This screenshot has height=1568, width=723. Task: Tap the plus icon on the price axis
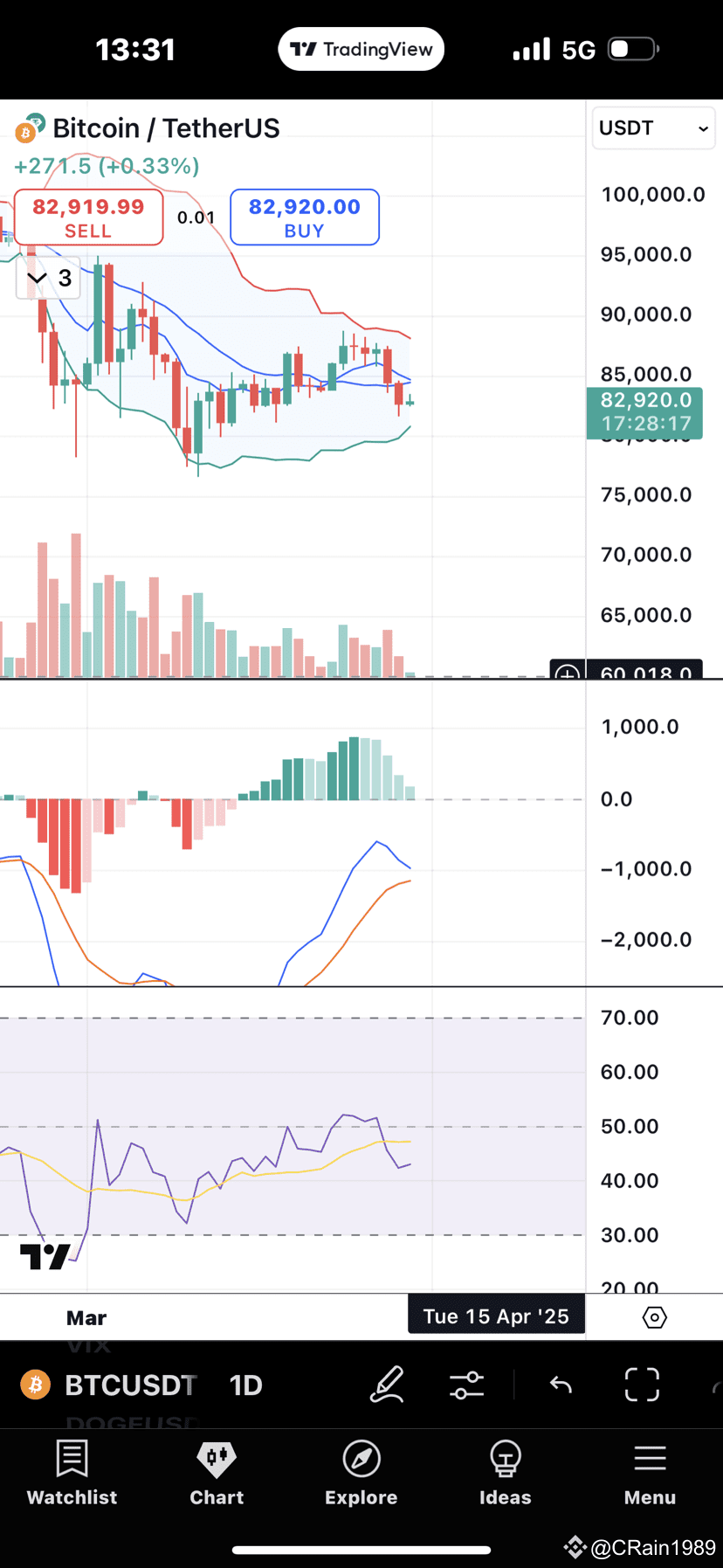pyautogui.click(x=566, y=674)
